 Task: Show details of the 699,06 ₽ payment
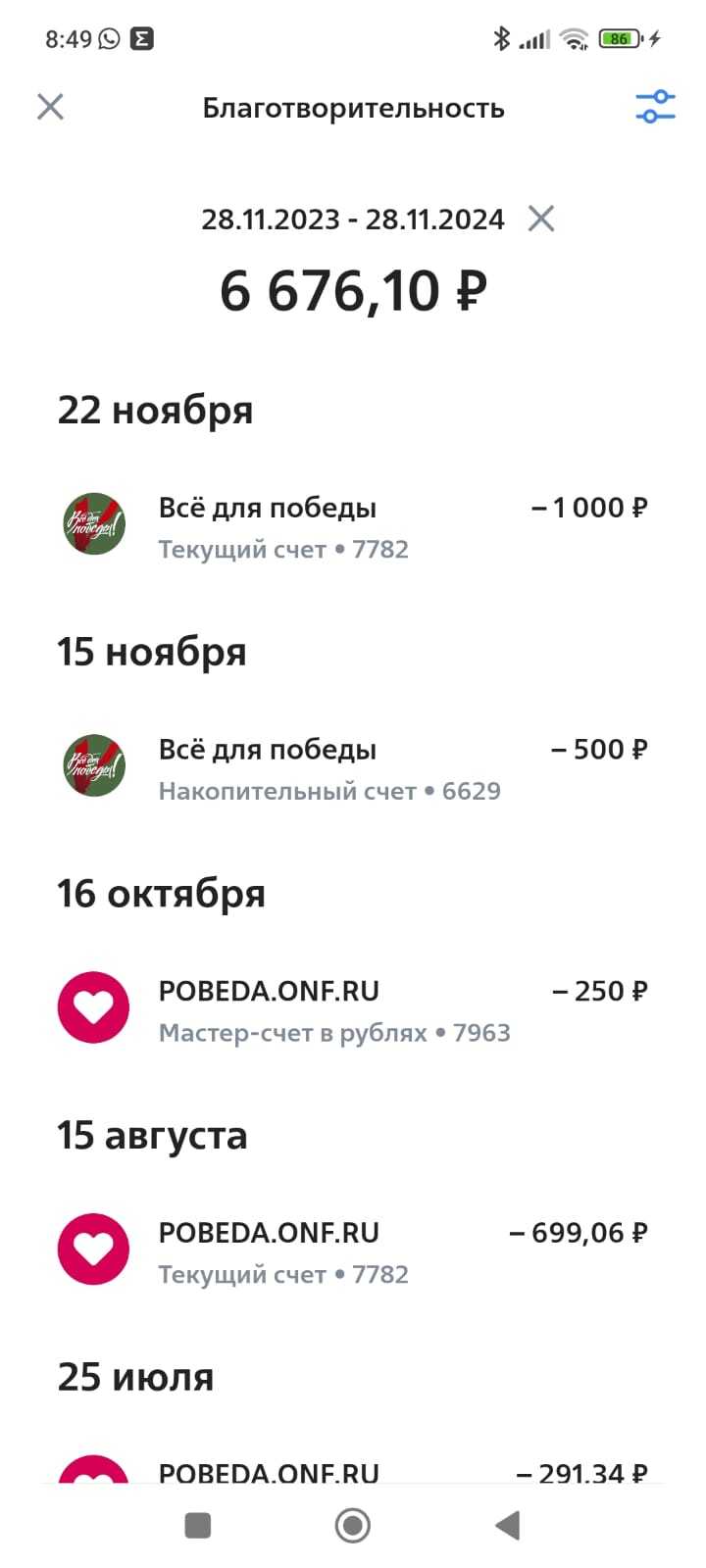(x=353, y=1252)
